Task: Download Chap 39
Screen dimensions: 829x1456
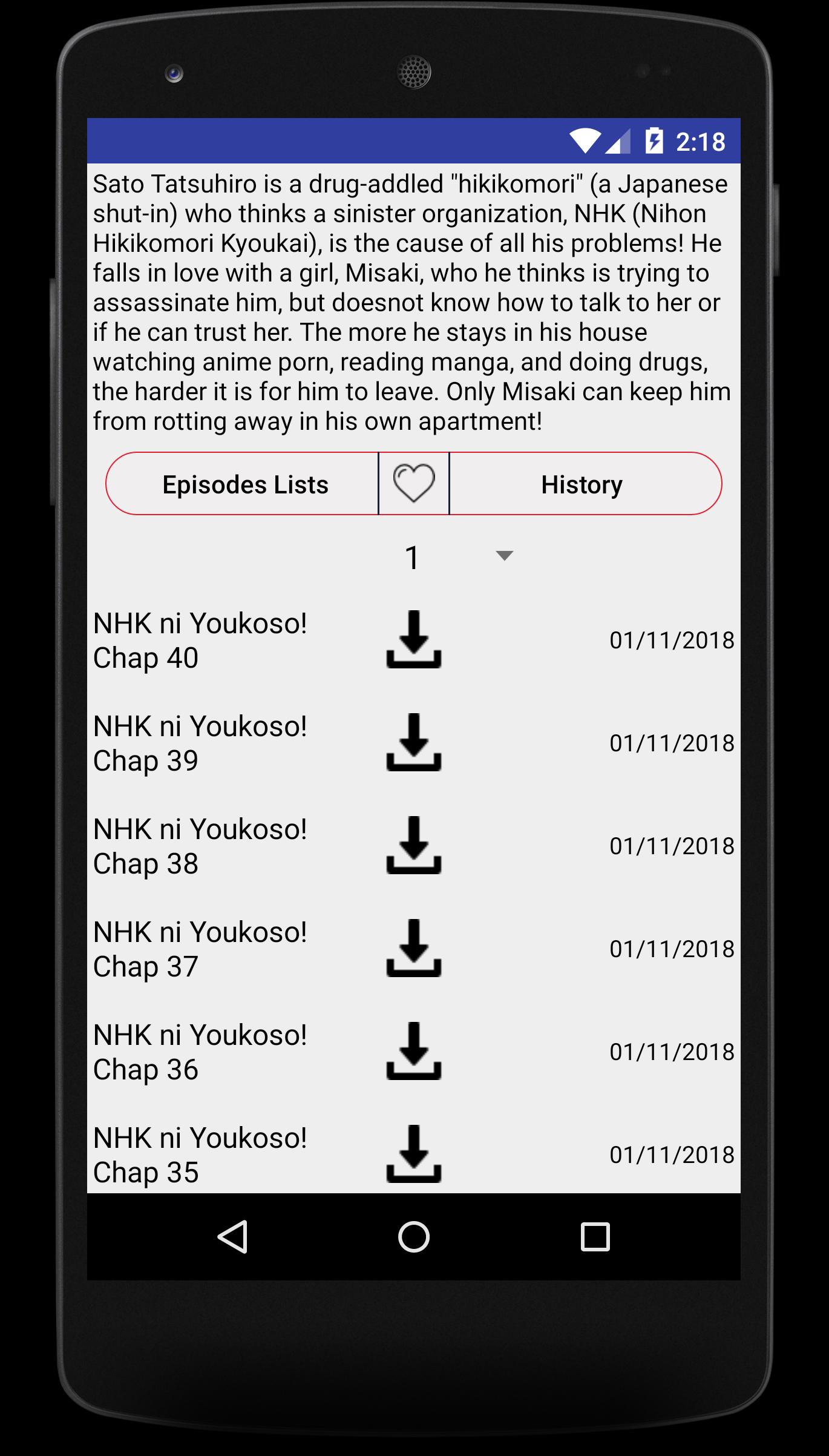Action: click(414, 743)
